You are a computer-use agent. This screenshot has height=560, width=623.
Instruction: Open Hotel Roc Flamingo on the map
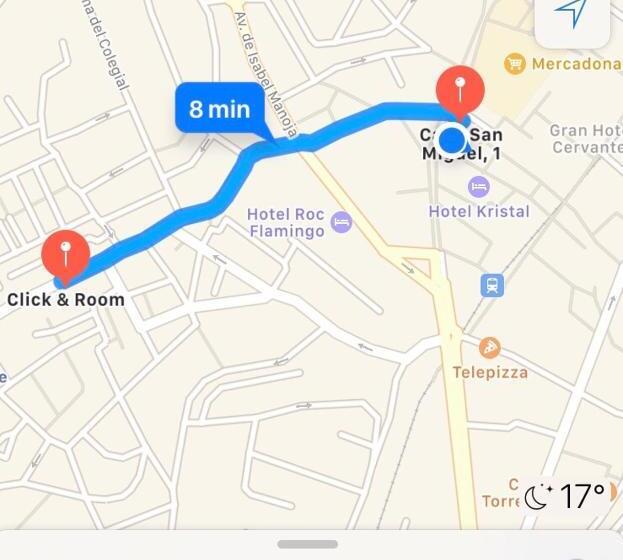tap(342, 221)
